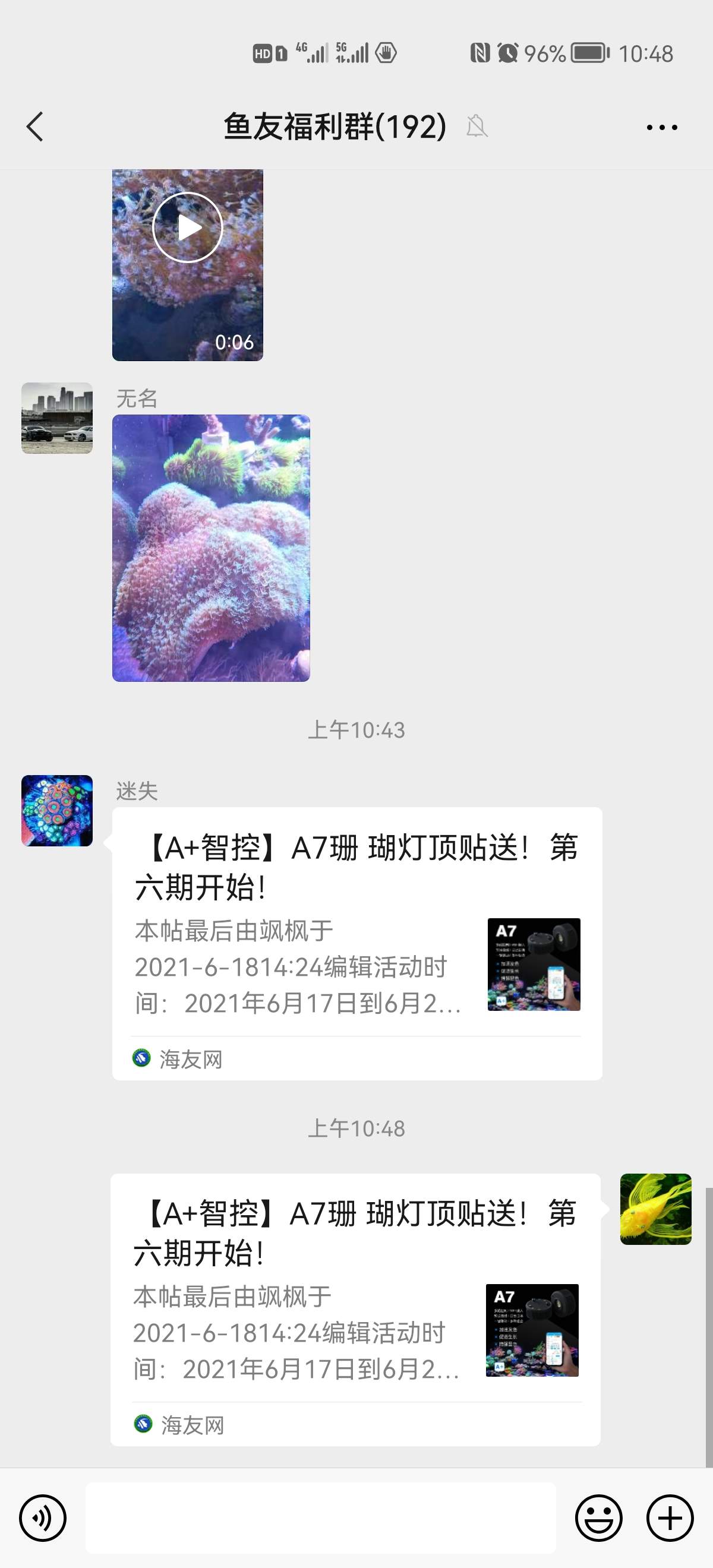713x1568 pixels.
Task: Play the 0:06 coral video
Action: (188, 227)
